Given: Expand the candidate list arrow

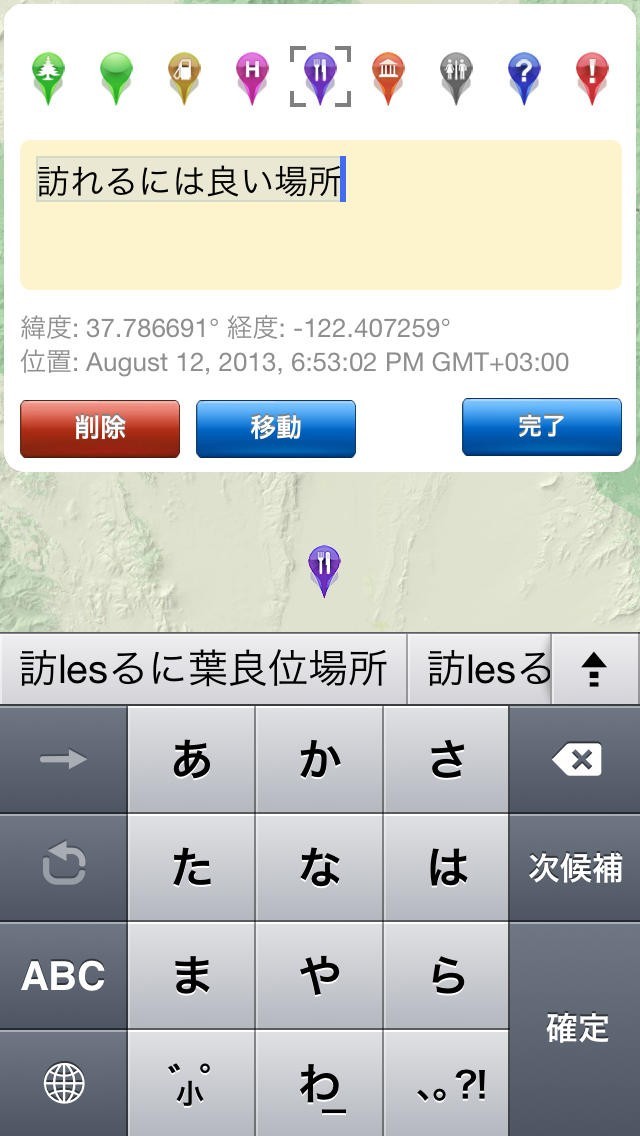Looking at the screenshot, I should [595, 670].
